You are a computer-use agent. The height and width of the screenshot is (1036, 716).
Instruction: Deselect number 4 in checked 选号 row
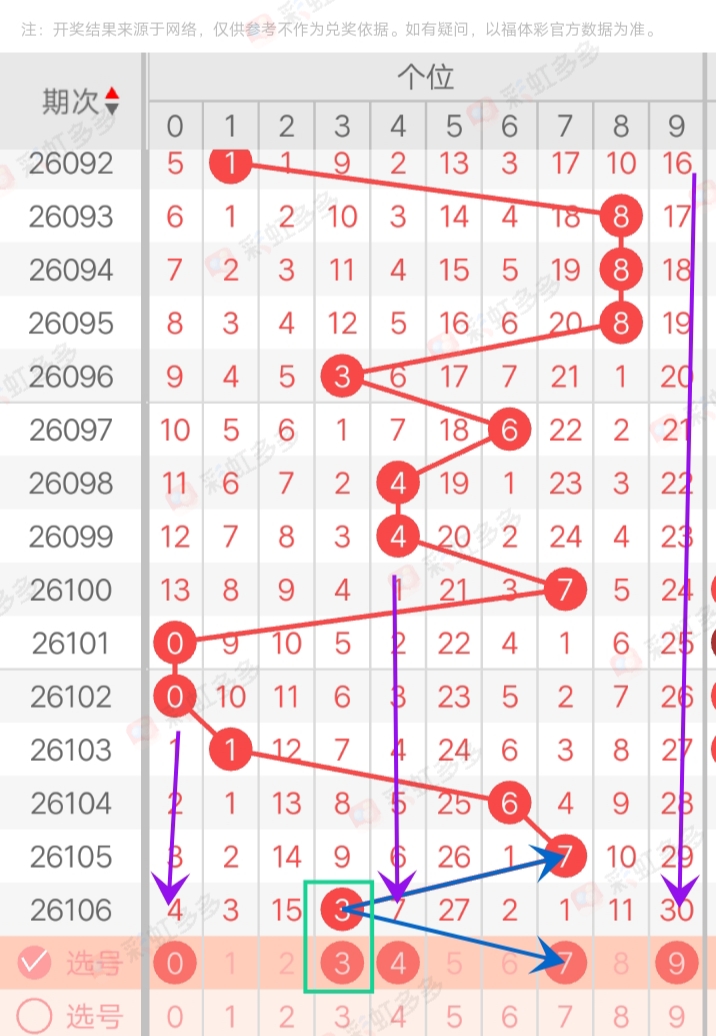pyautogui.click(x=398, y=963)
